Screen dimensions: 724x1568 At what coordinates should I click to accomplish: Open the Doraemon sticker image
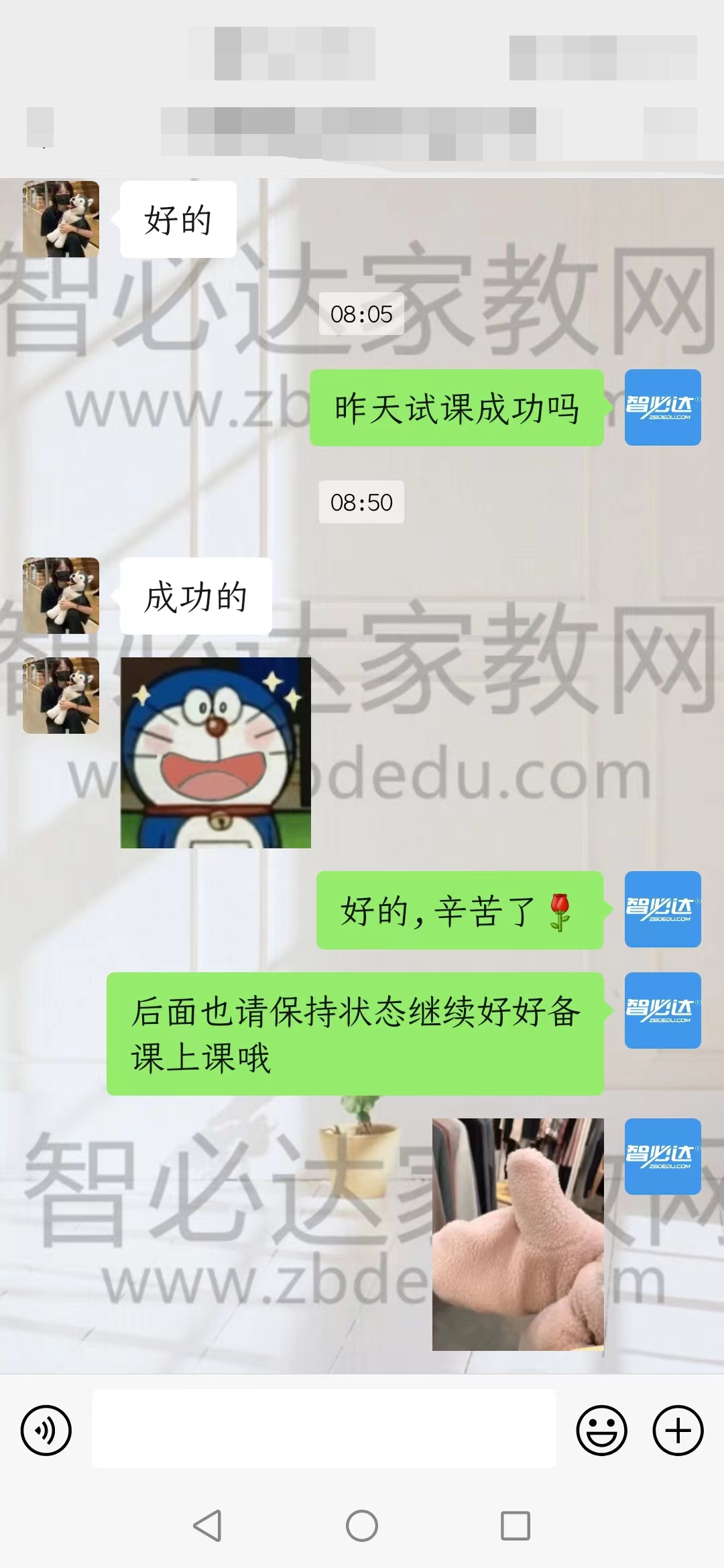215,753
